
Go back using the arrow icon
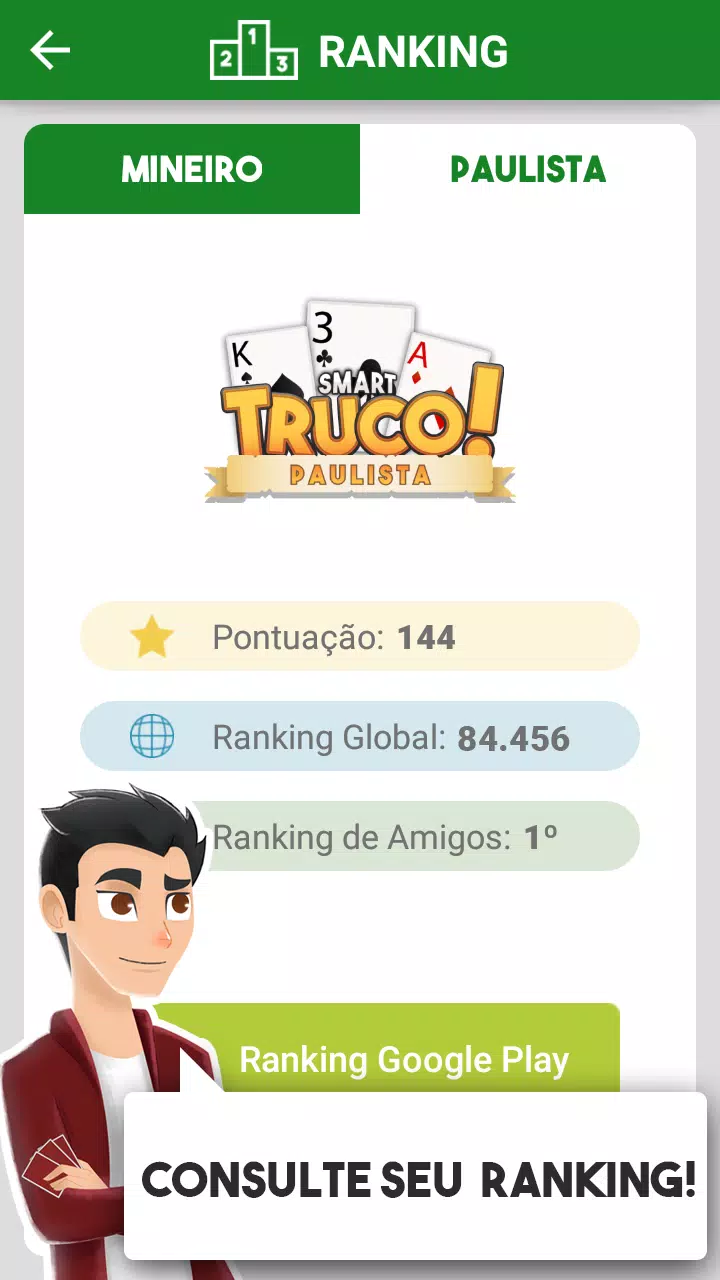(x=50, y=50)
